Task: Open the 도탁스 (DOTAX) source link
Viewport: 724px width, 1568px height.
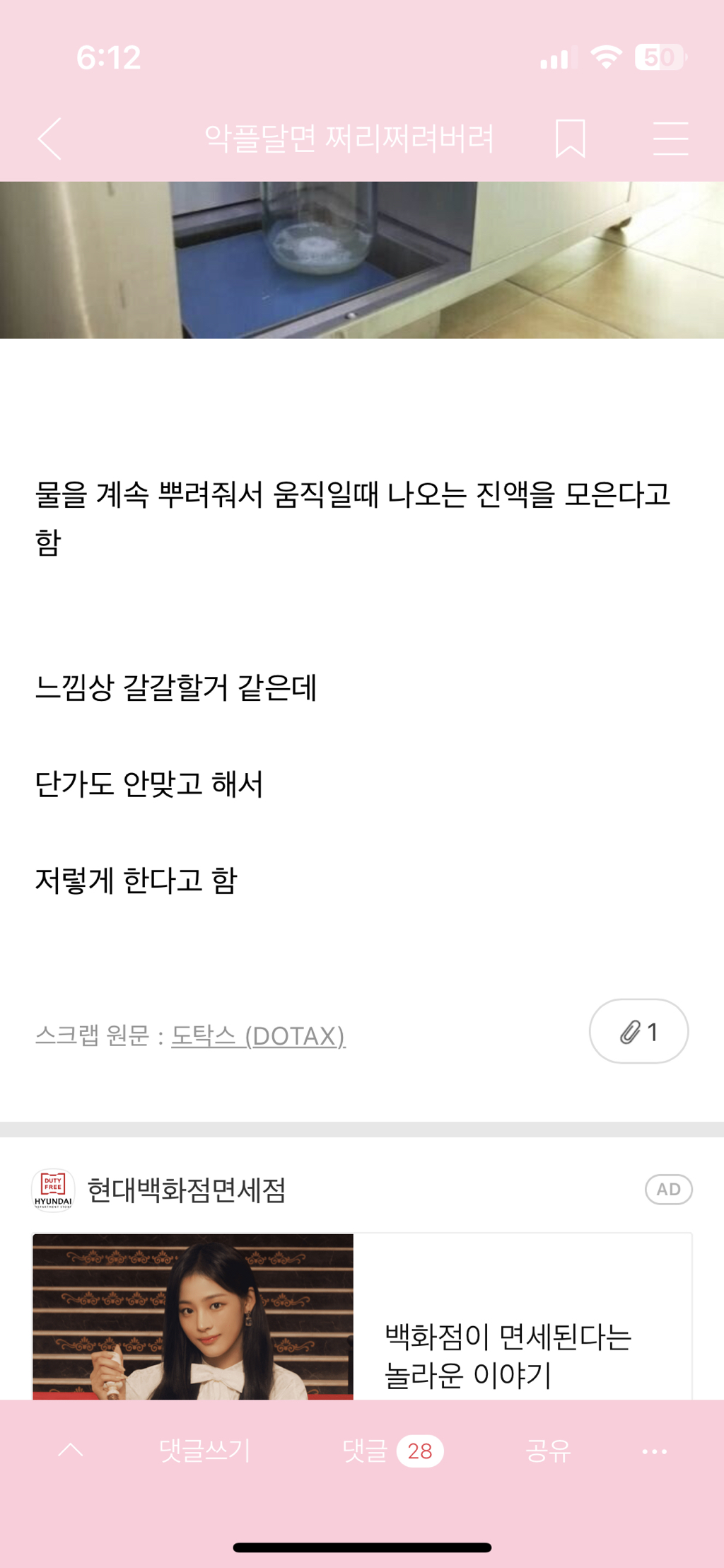Action: (258, 1035)
